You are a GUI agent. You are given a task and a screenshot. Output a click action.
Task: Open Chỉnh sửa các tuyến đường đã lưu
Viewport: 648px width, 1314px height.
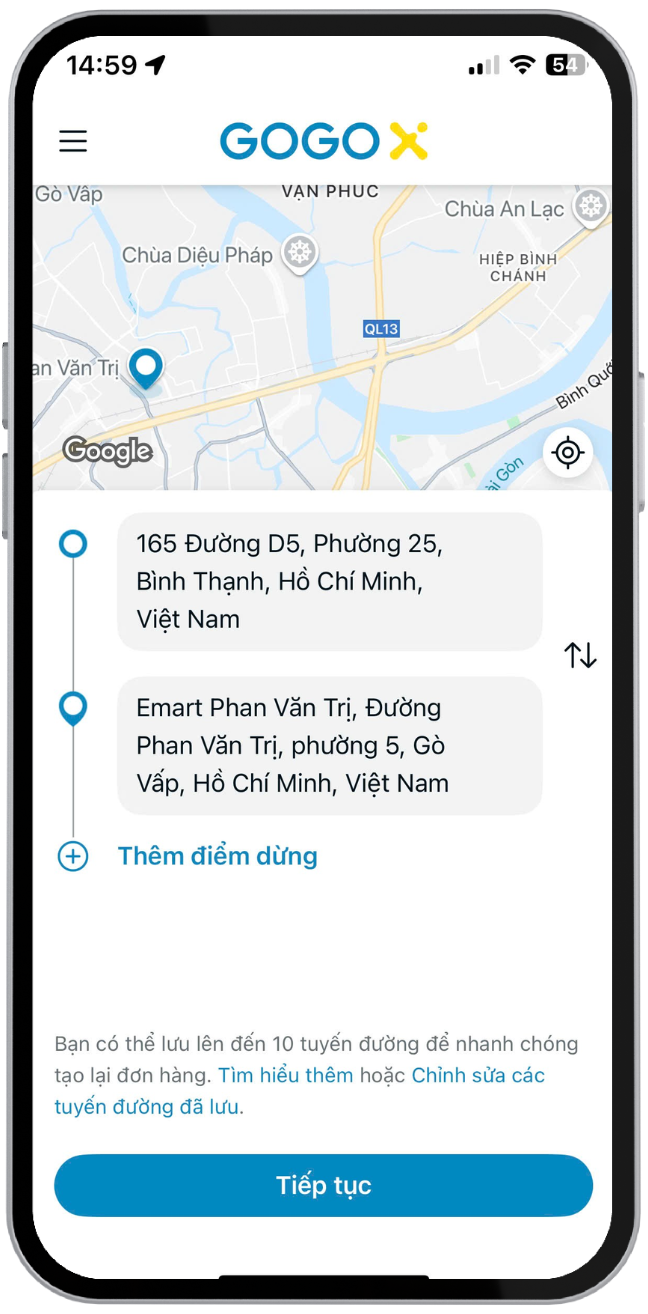click(478, 1076)
